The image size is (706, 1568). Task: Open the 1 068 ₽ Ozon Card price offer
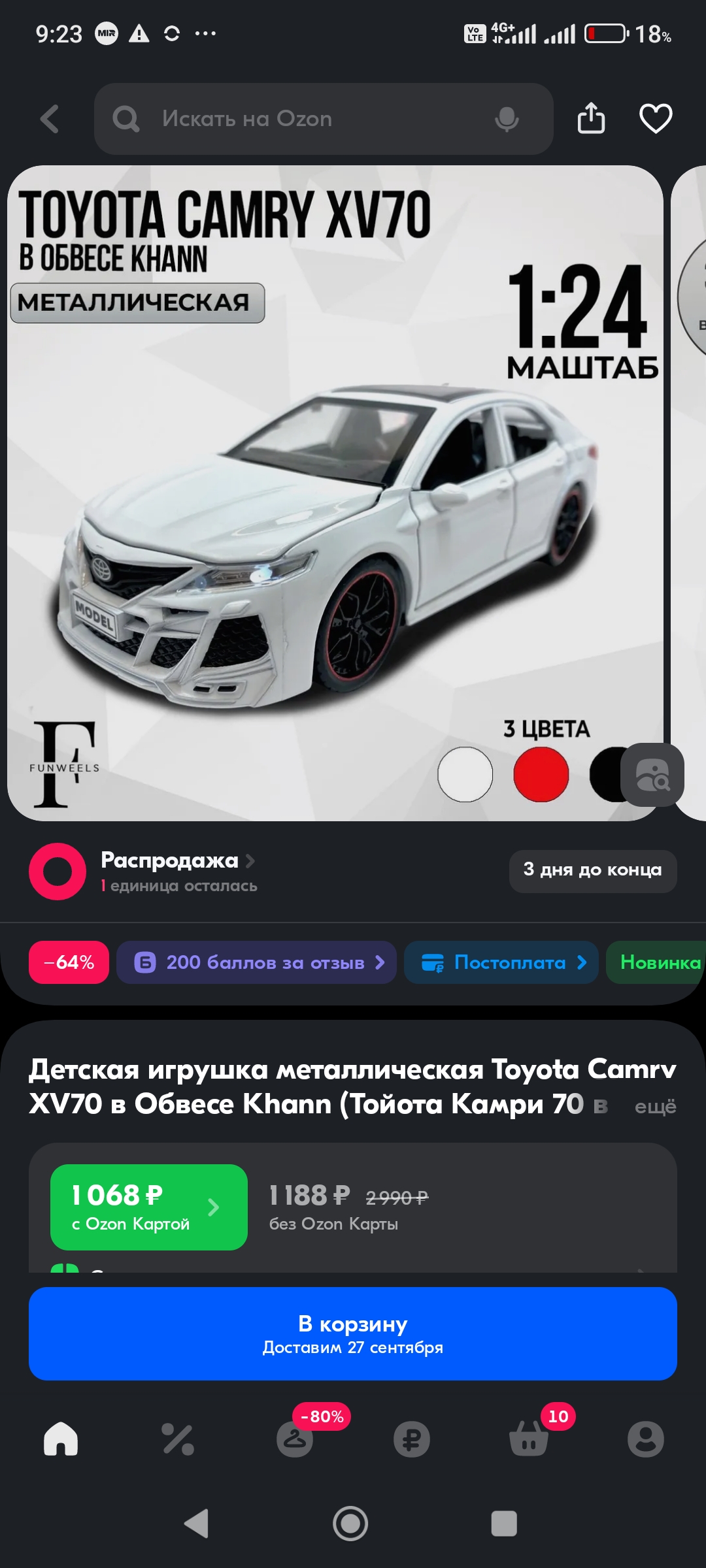[149, 1207]
